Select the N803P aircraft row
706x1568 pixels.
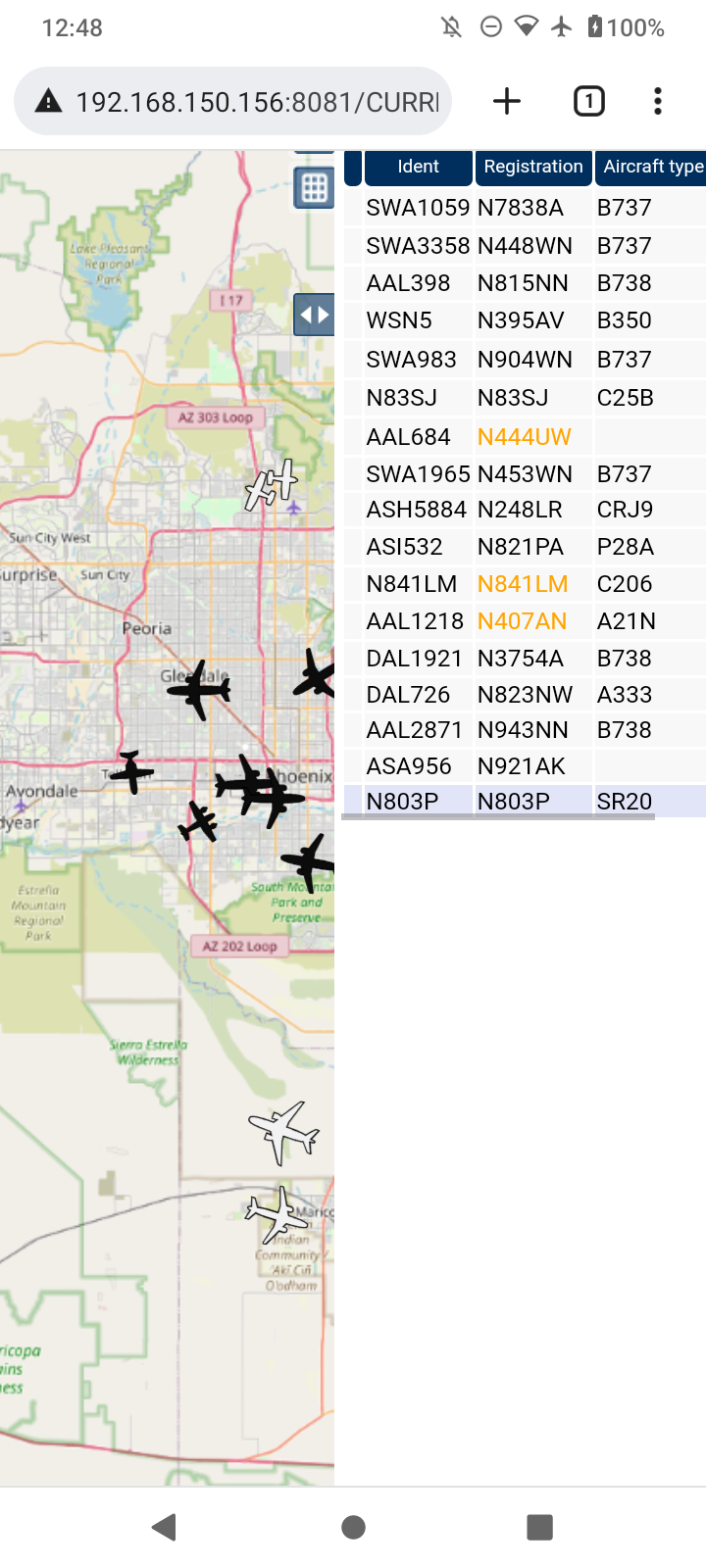pos(525,802)
